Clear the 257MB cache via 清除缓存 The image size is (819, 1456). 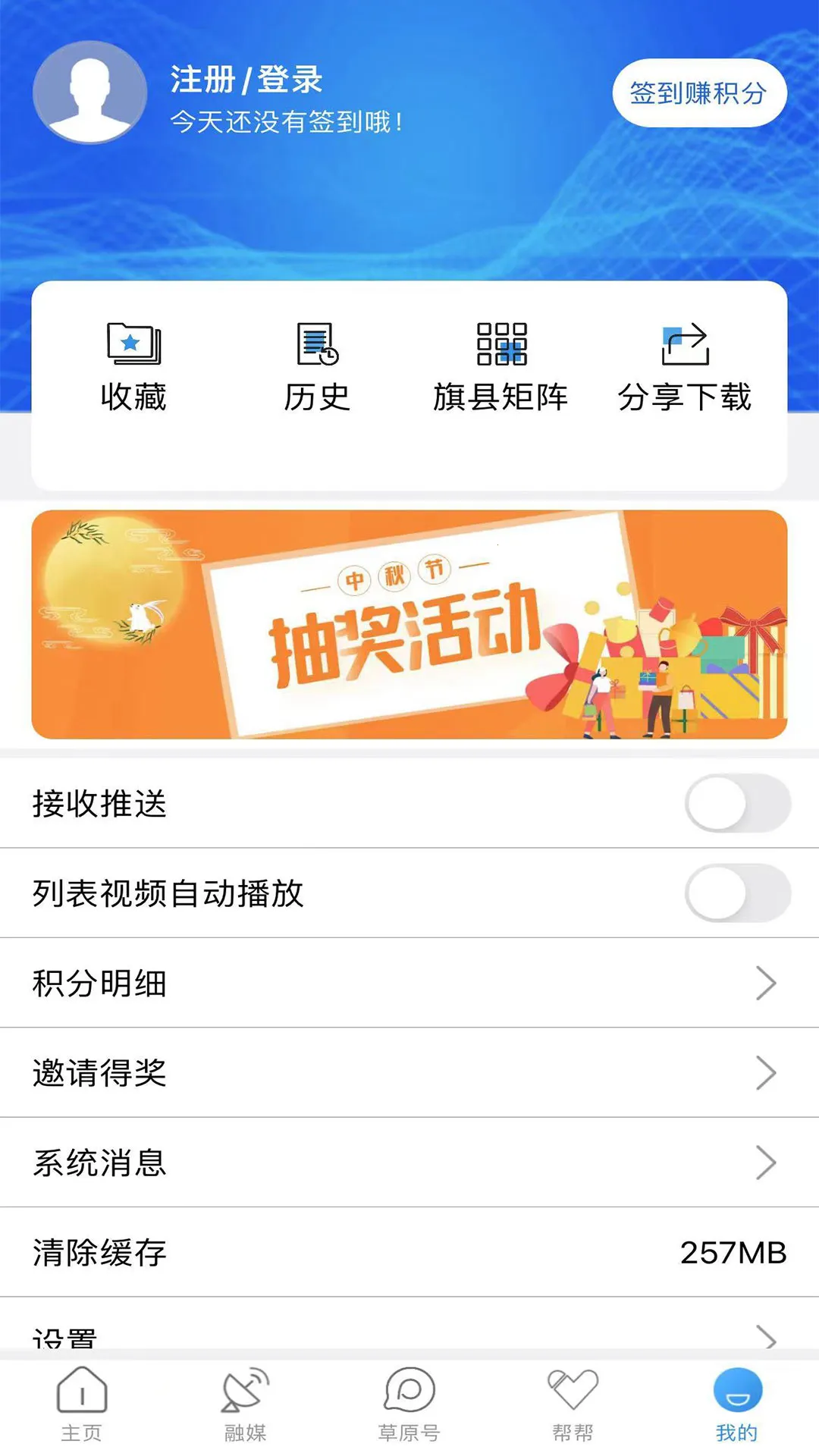click(409, 1252)
